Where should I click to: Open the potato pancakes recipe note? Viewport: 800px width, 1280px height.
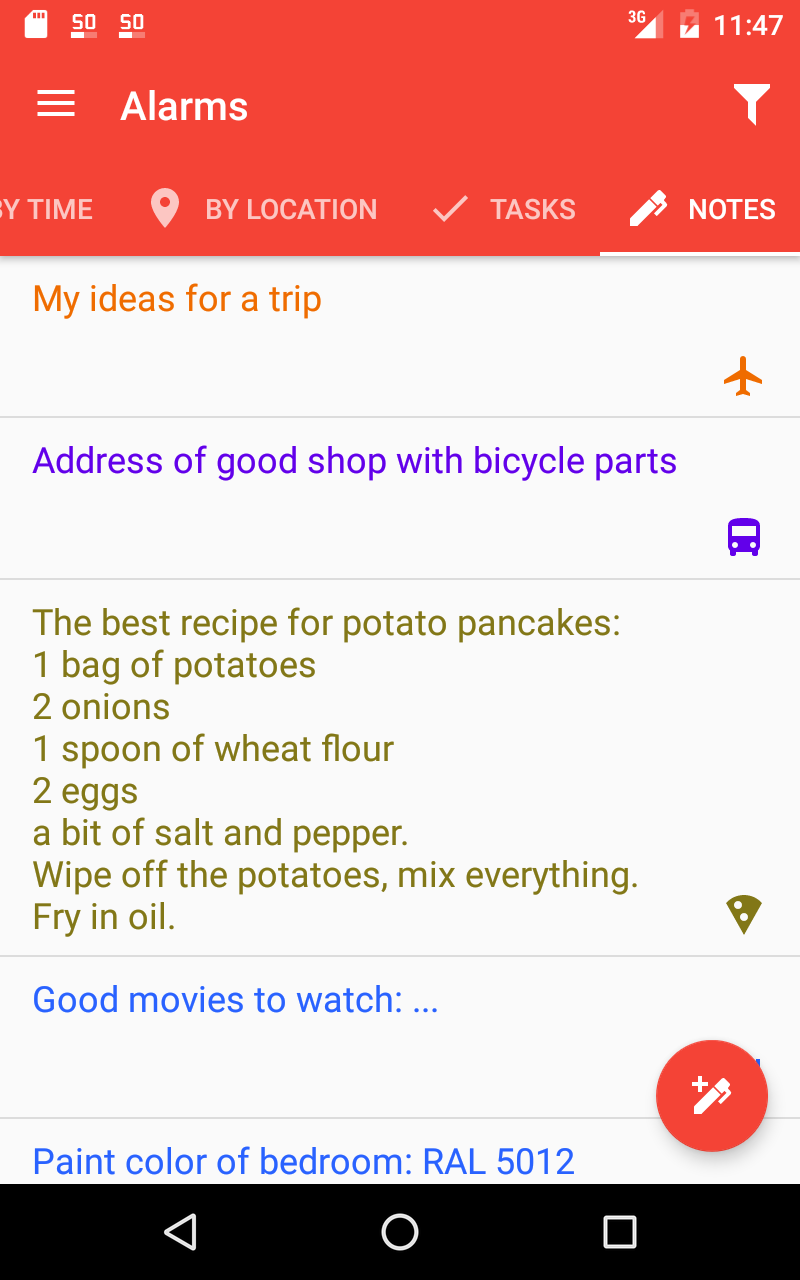coord(400,768)
